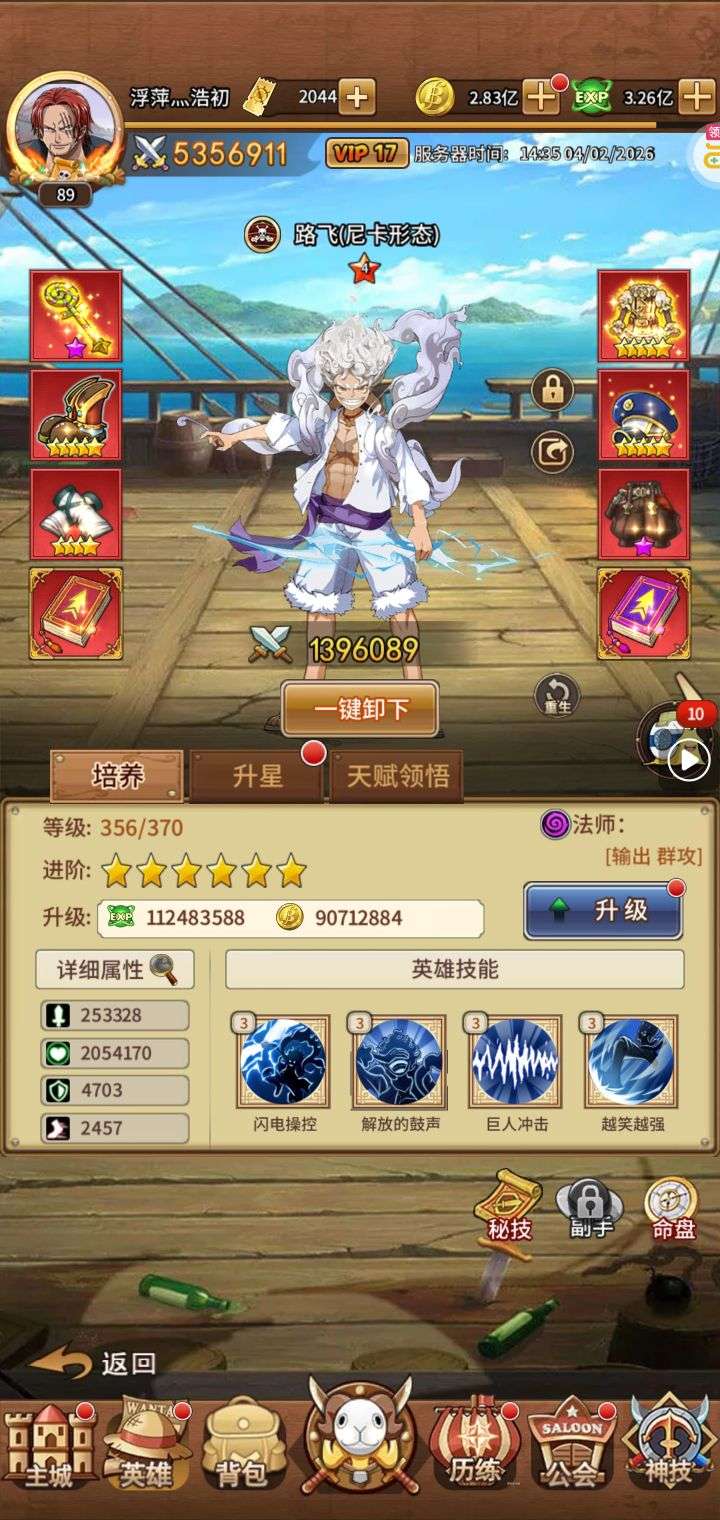
Task: Add more gold coins with plus button
Action: click(x=542, y=97)
